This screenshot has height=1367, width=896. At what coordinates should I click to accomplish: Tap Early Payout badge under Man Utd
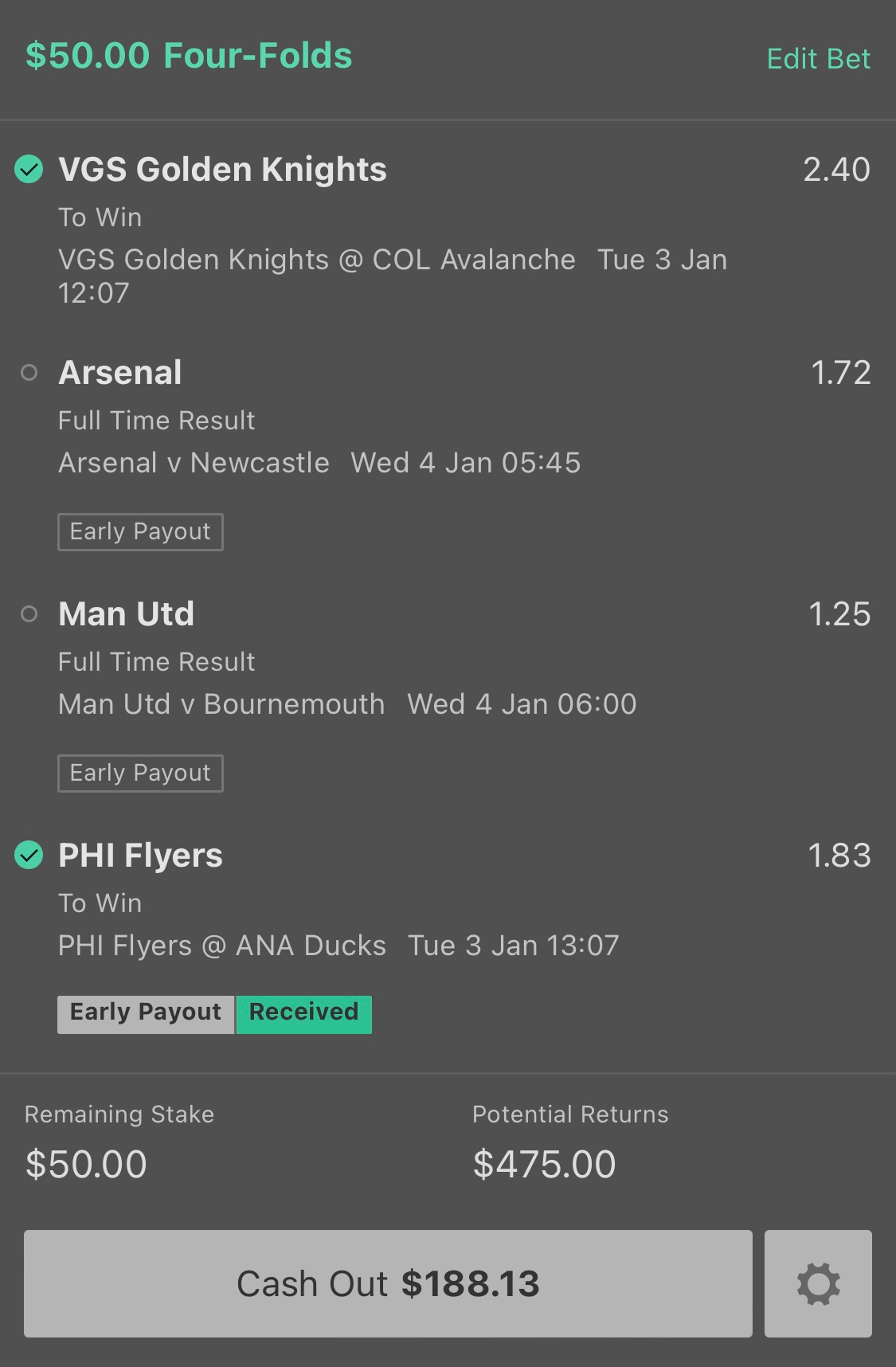click(140, 774)
